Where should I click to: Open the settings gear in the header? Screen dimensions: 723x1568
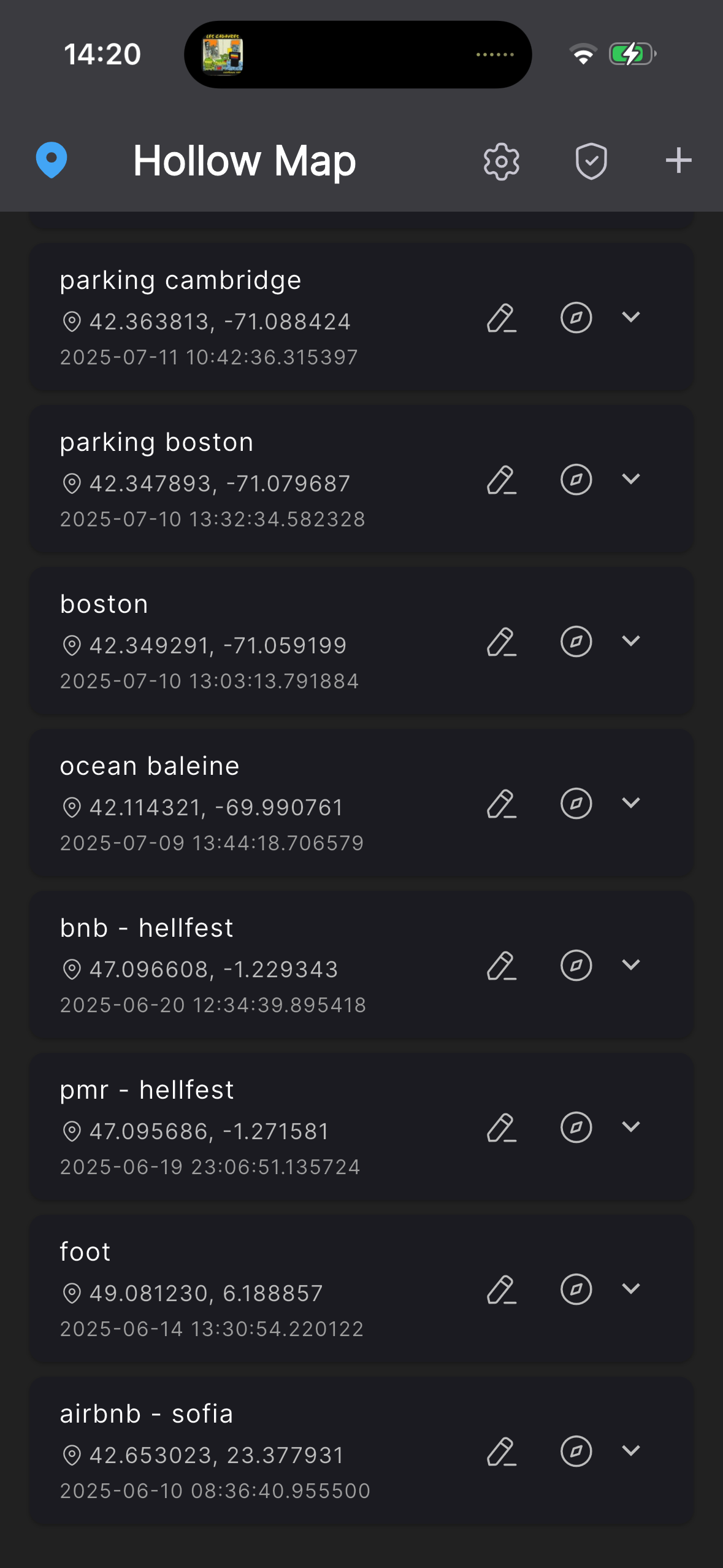500,161
